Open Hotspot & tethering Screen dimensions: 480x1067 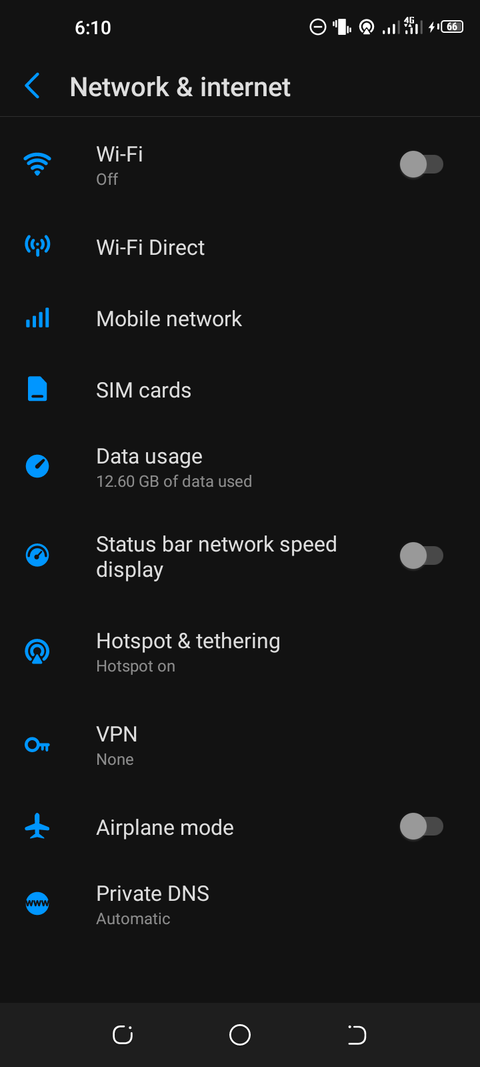[240, 652]
